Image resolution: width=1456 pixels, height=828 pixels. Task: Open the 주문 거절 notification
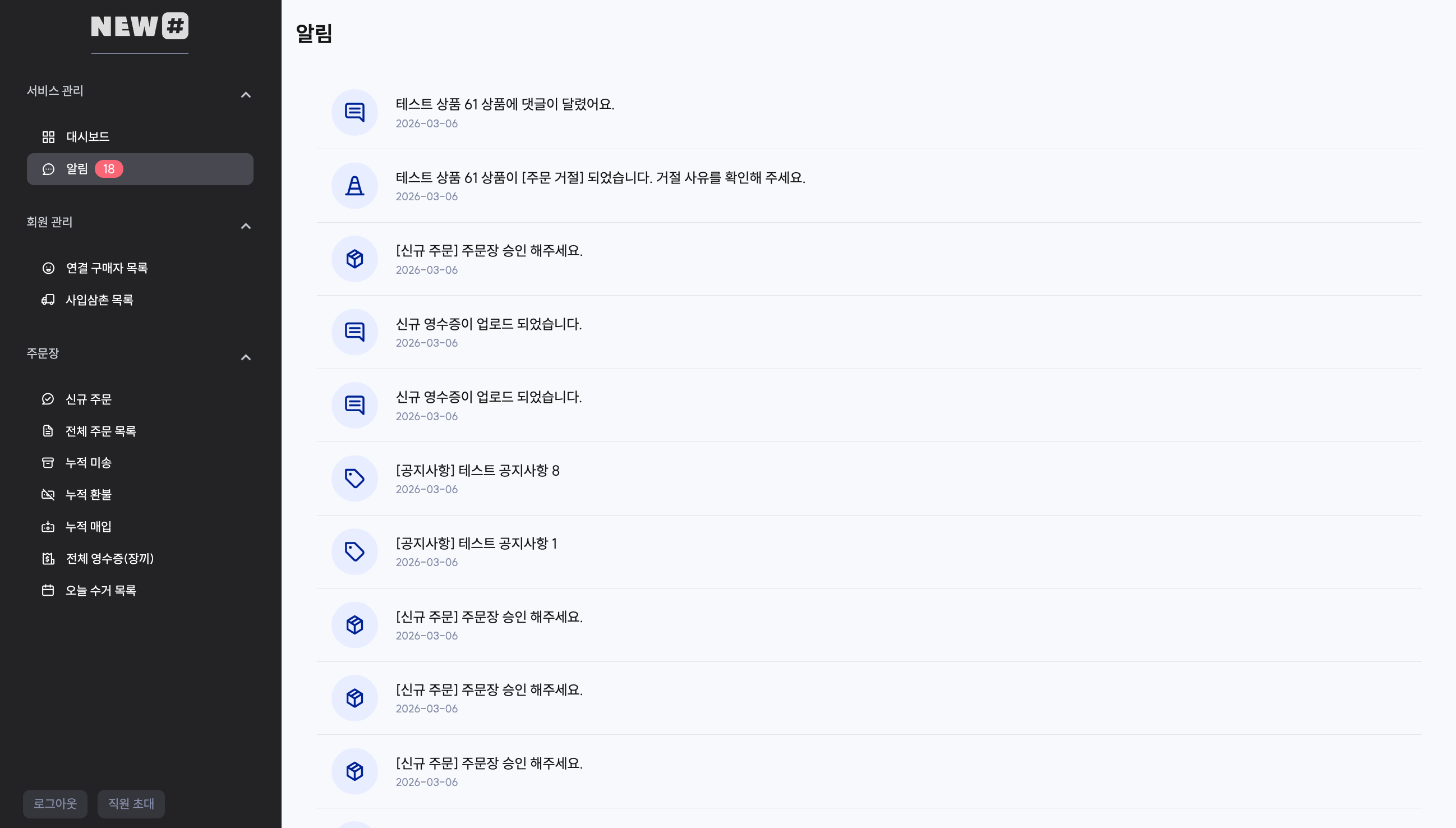[600, 178]
